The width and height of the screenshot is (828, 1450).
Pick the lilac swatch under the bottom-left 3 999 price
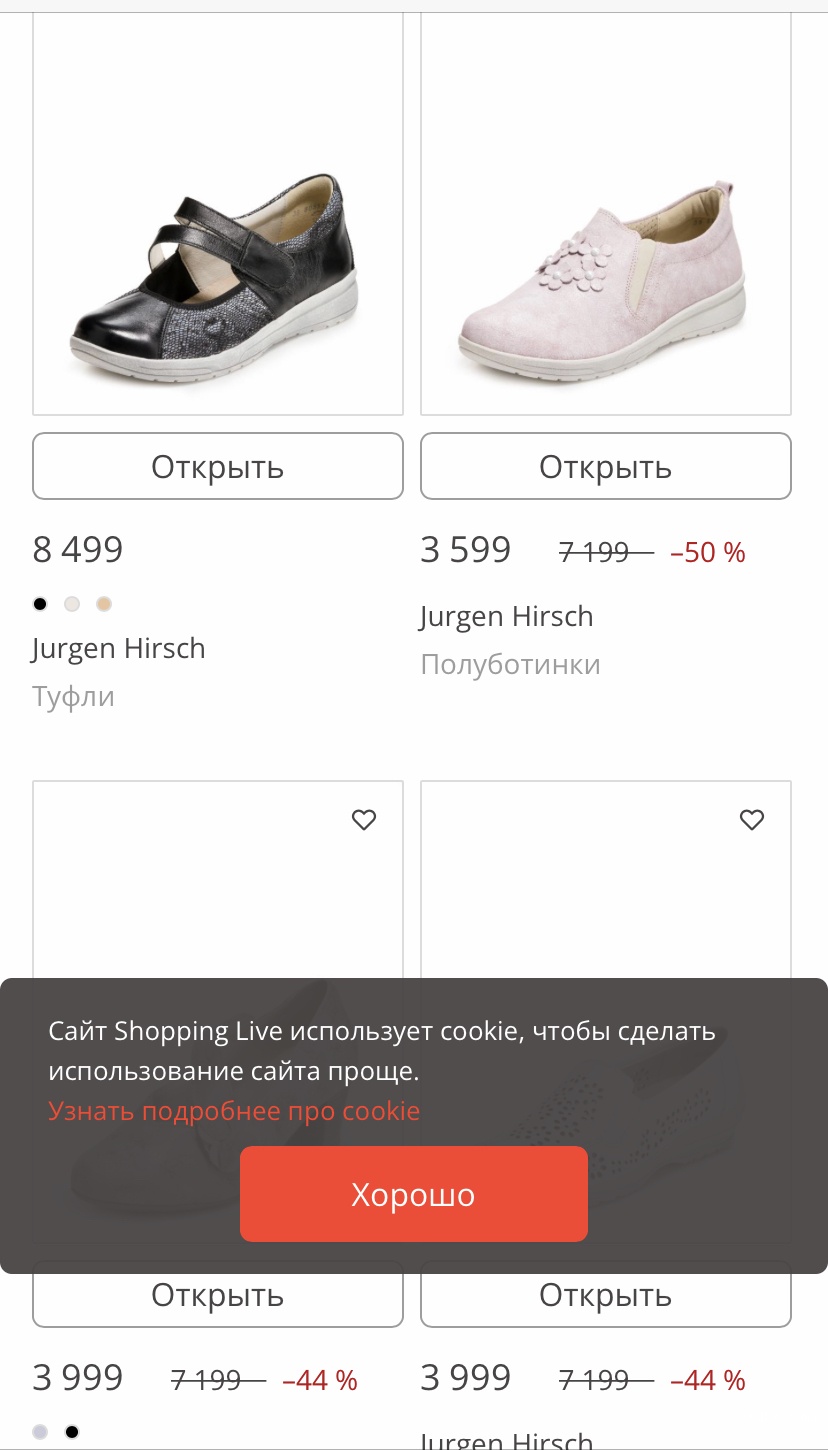point(40,1432)
